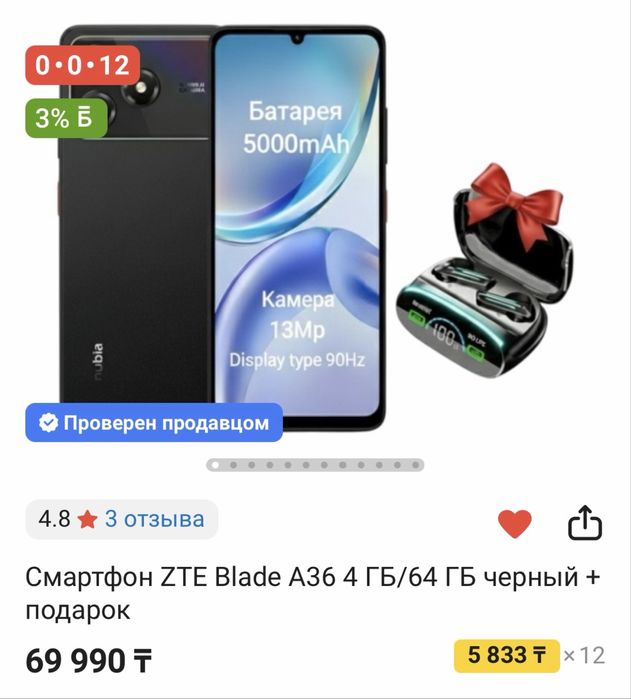Tap the Проверен продавцом badge
This screenshot has width=631, height=699.
(x=154, y=423)
